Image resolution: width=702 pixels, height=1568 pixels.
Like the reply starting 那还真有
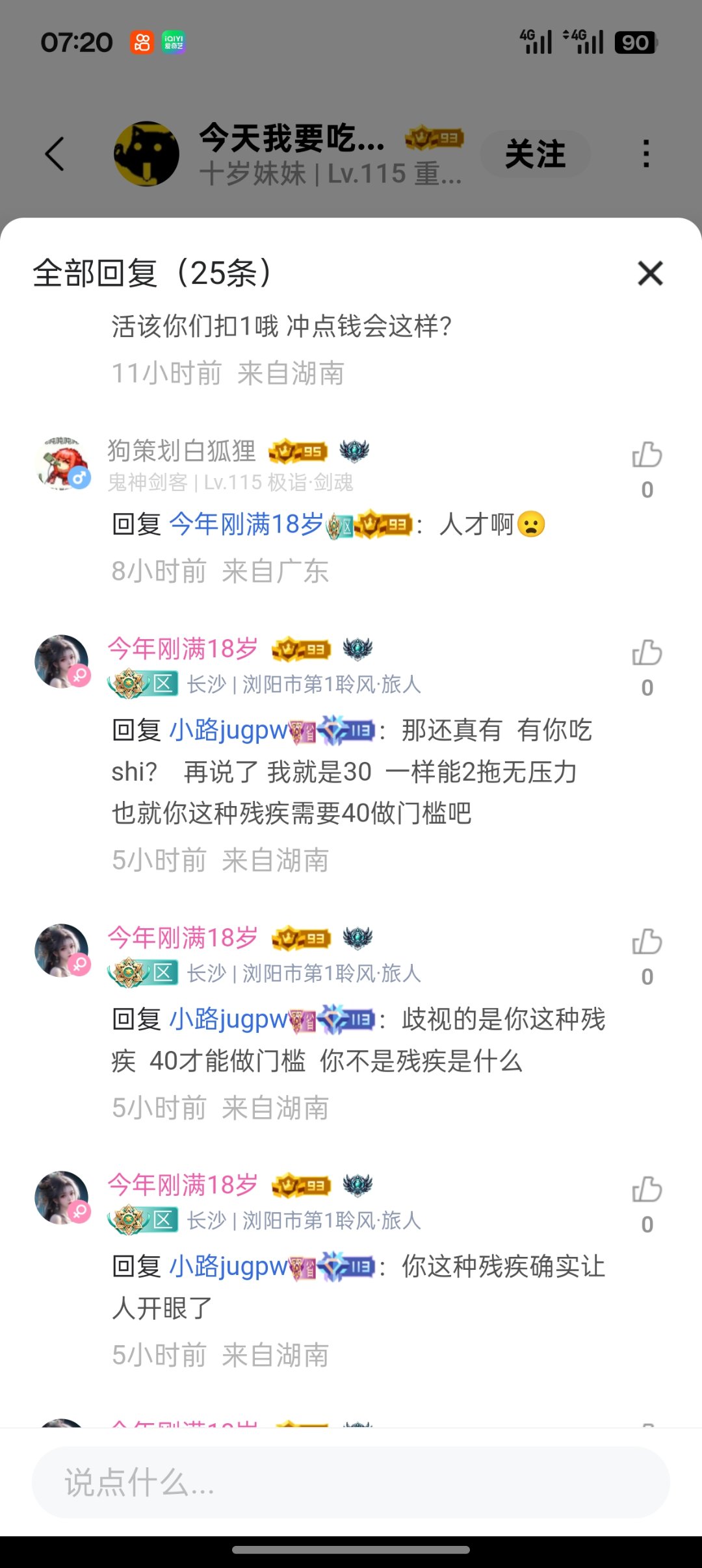647,653
